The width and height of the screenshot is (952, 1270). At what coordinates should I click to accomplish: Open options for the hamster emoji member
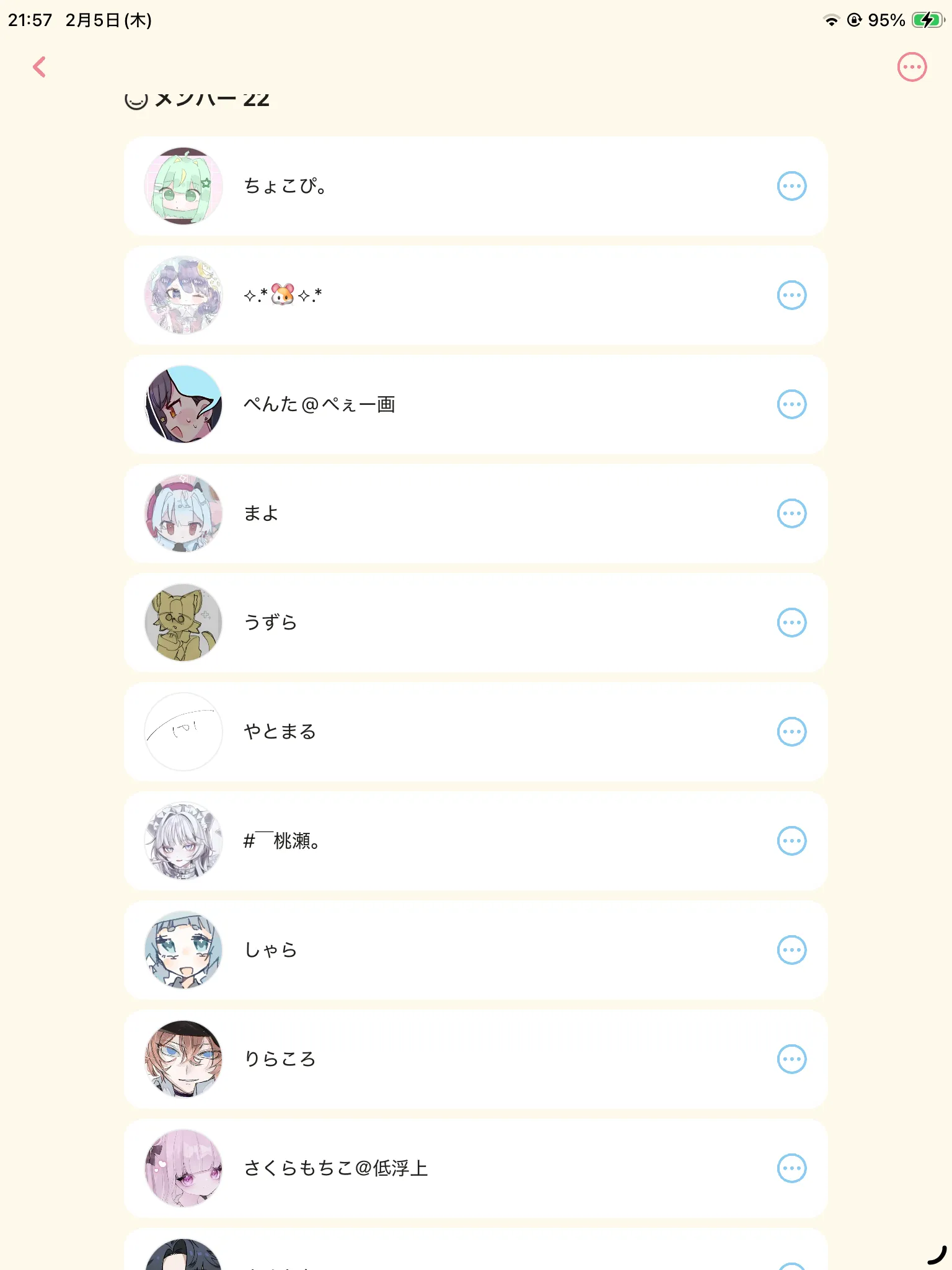791,295
